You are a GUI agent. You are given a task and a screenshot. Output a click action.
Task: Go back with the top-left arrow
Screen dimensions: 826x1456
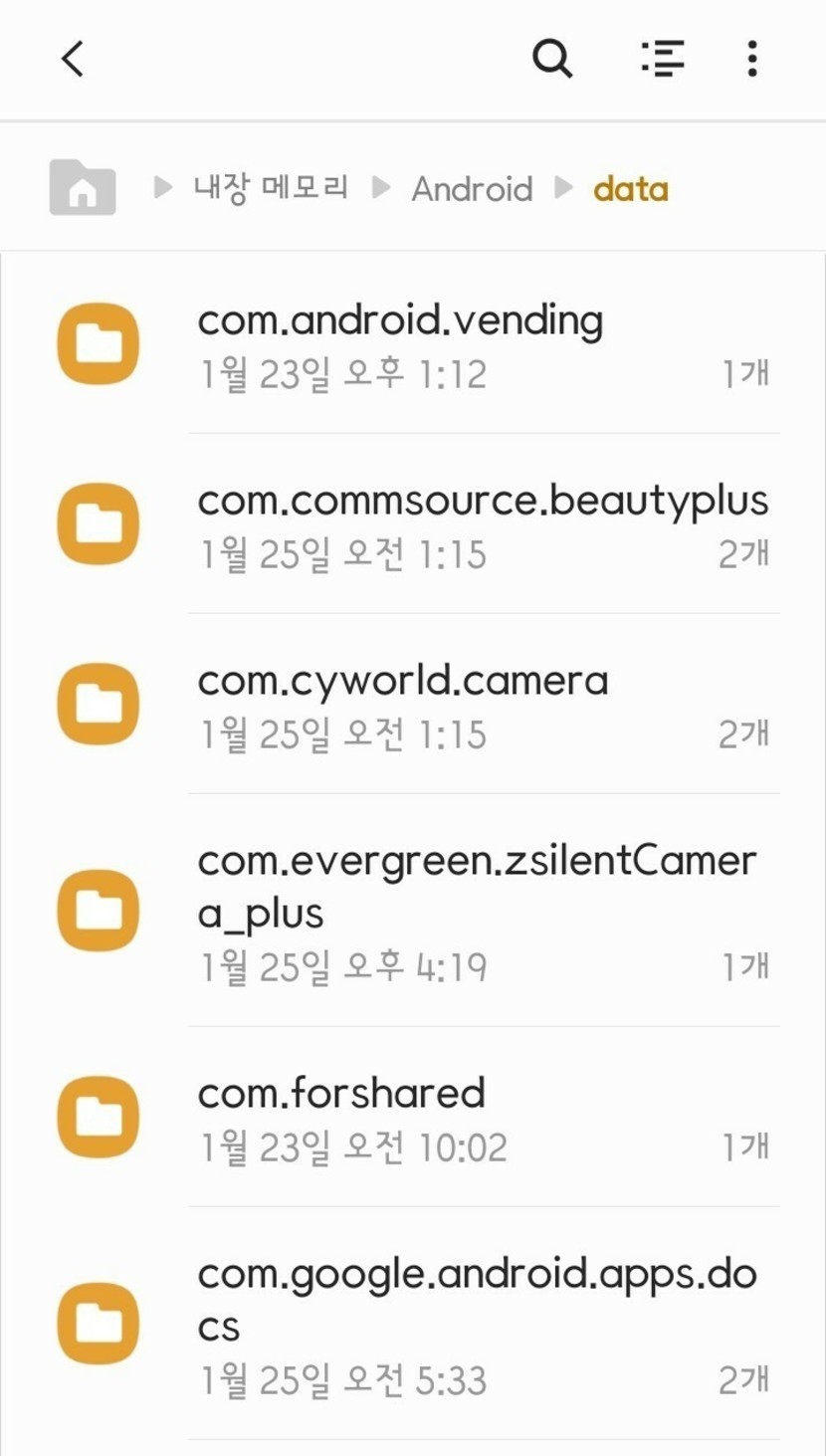[x=73, y=60]
